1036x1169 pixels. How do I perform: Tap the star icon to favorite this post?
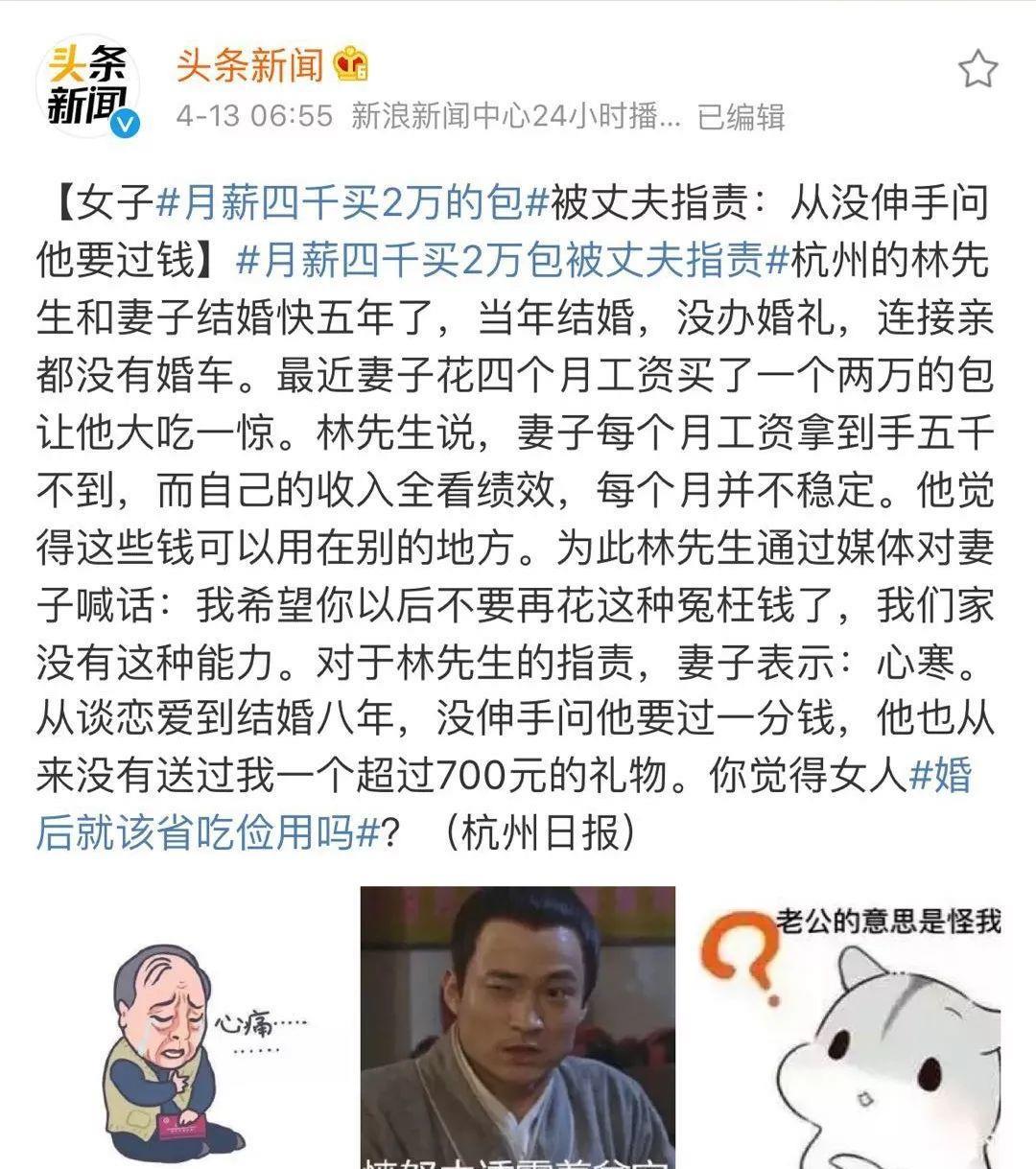pos(977,69)
